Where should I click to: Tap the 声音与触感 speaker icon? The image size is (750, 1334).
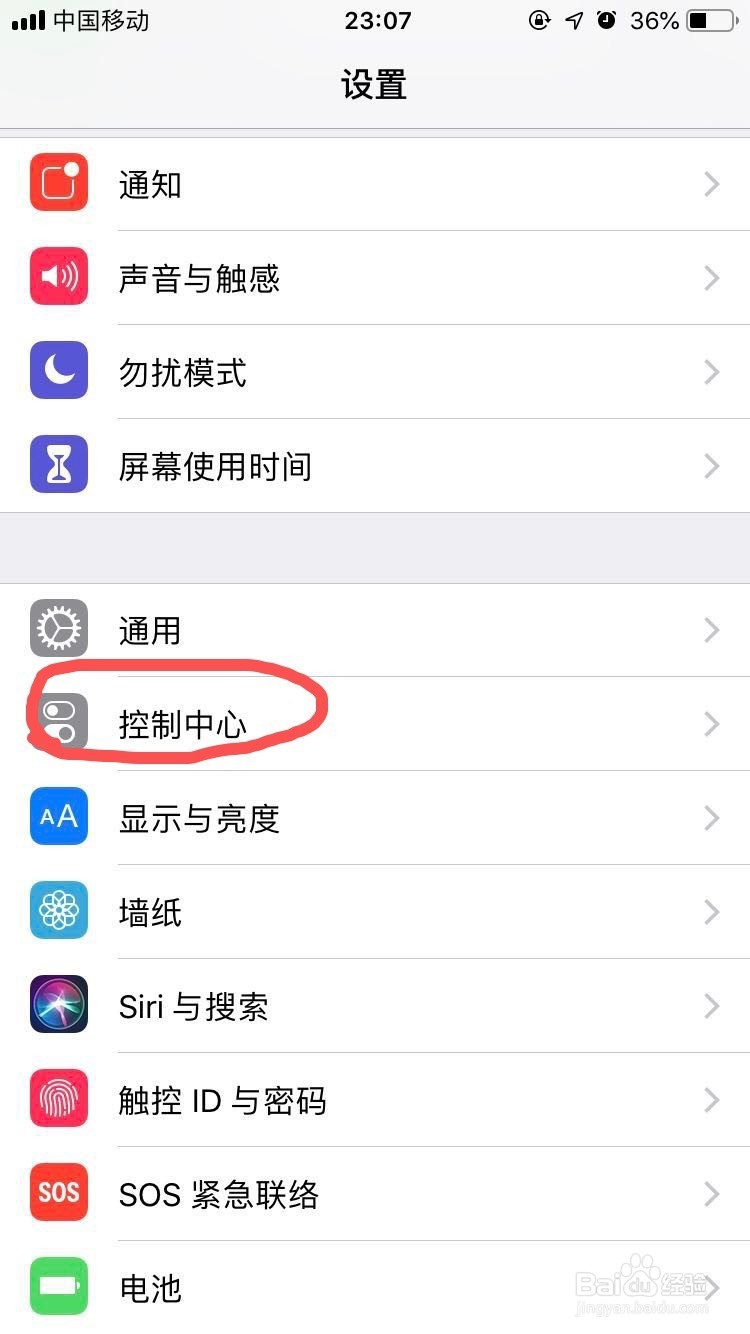[58, 278]
